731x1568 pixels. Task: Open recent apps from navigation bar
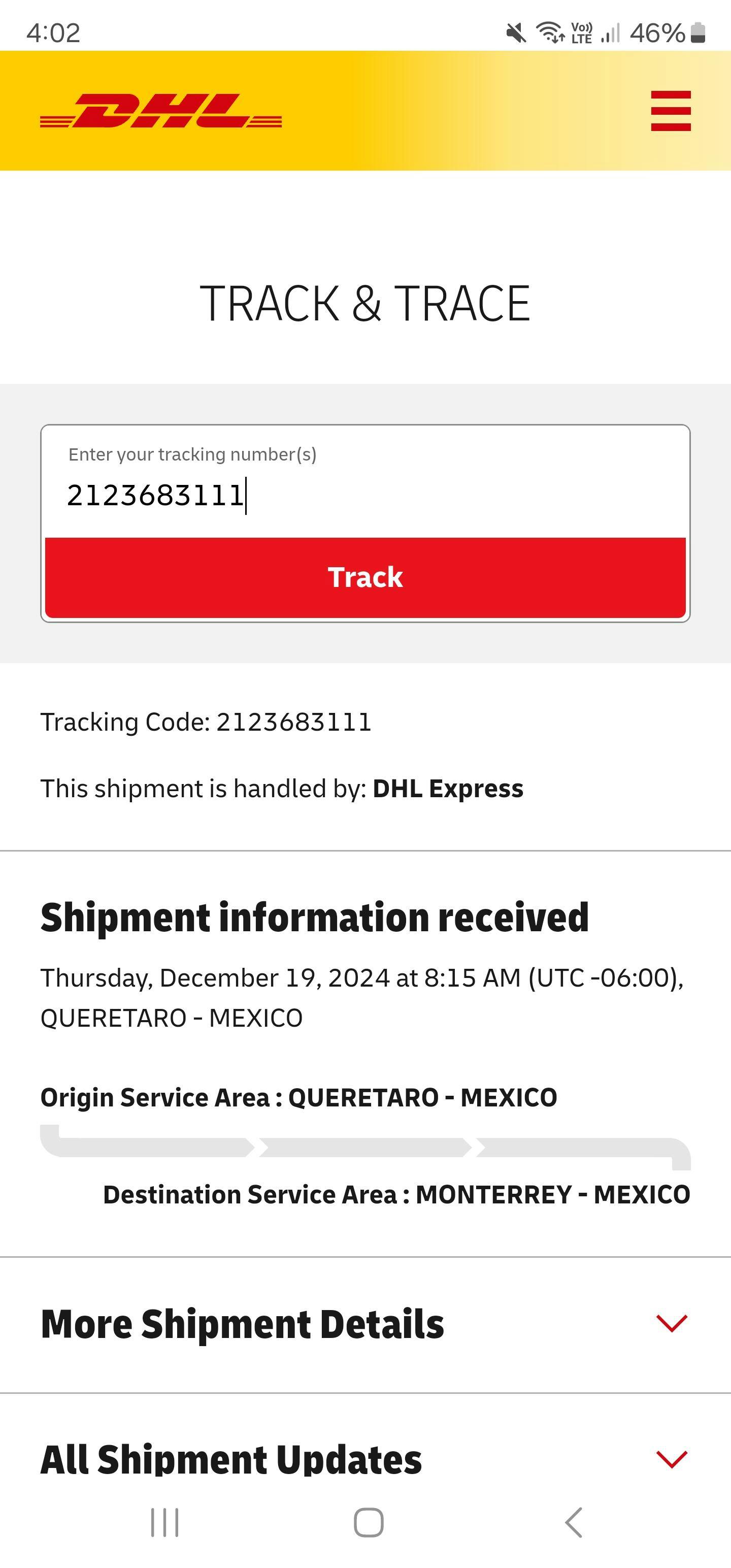pos(164,1522)
